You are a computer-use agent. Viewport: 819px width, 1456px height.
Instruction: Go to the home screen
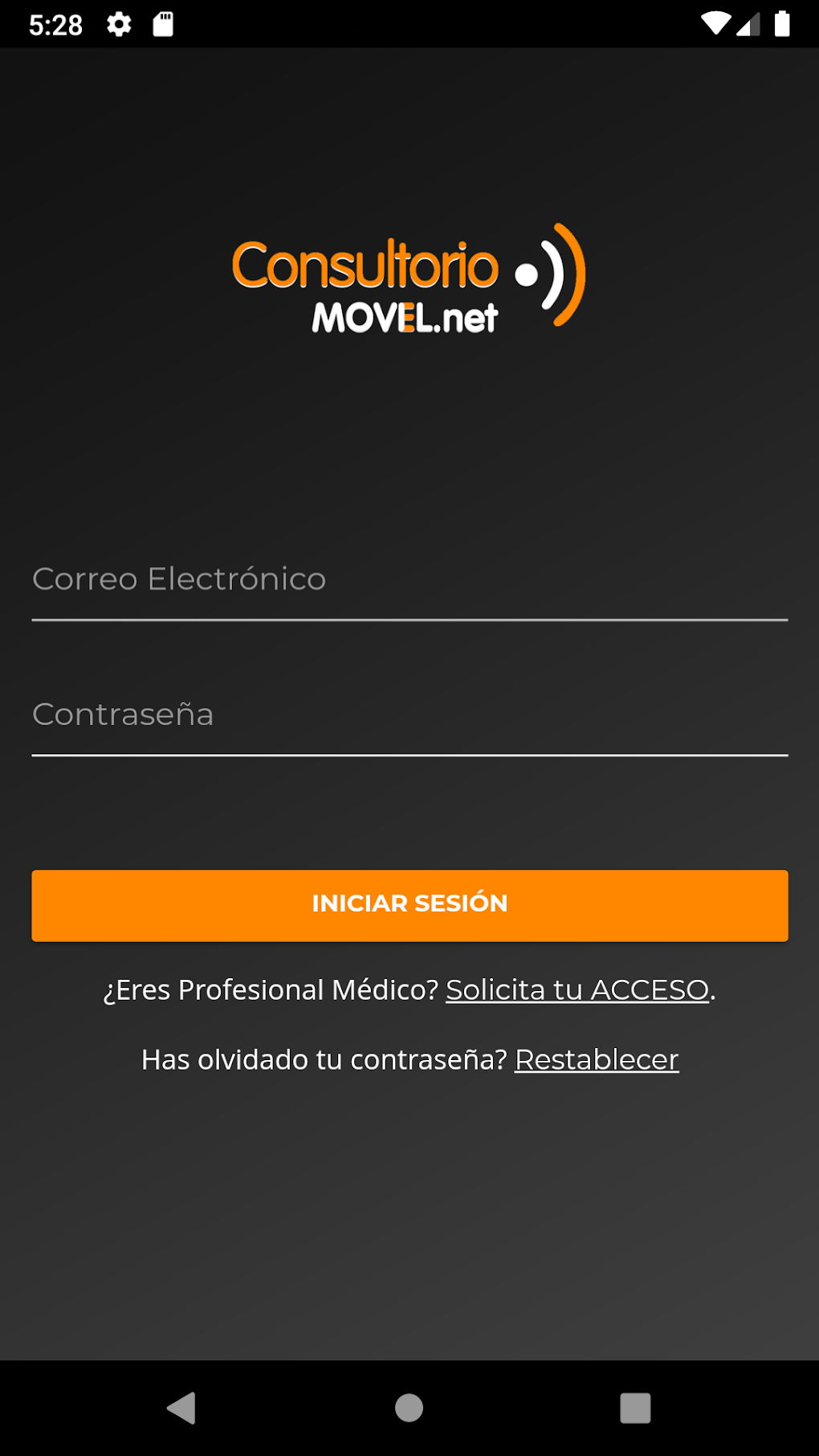tap(409, 1408)
